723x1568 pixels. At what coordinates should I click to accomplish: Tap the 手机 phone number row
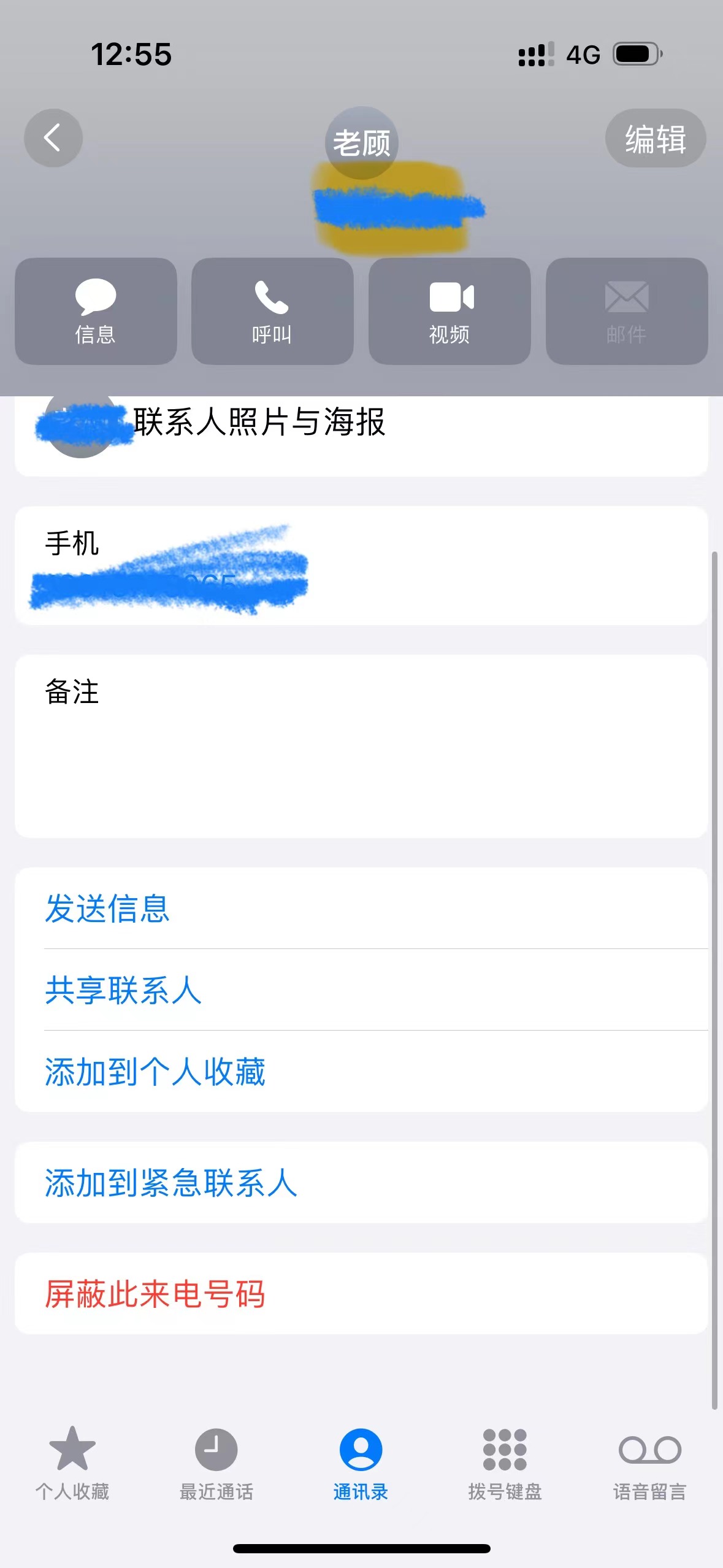361,566
